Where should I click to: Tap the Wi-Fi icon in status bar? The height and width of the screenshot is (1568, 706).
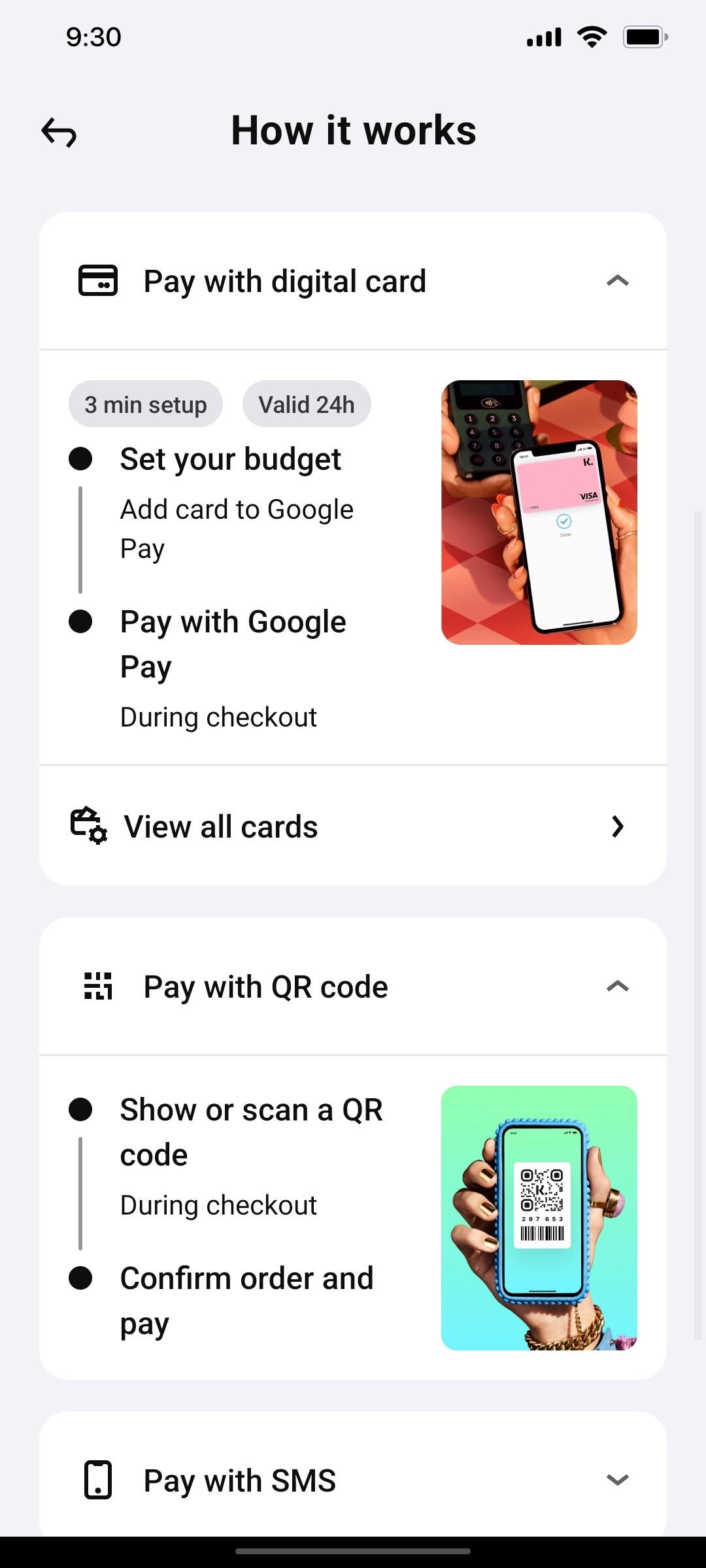pos(590,37)
